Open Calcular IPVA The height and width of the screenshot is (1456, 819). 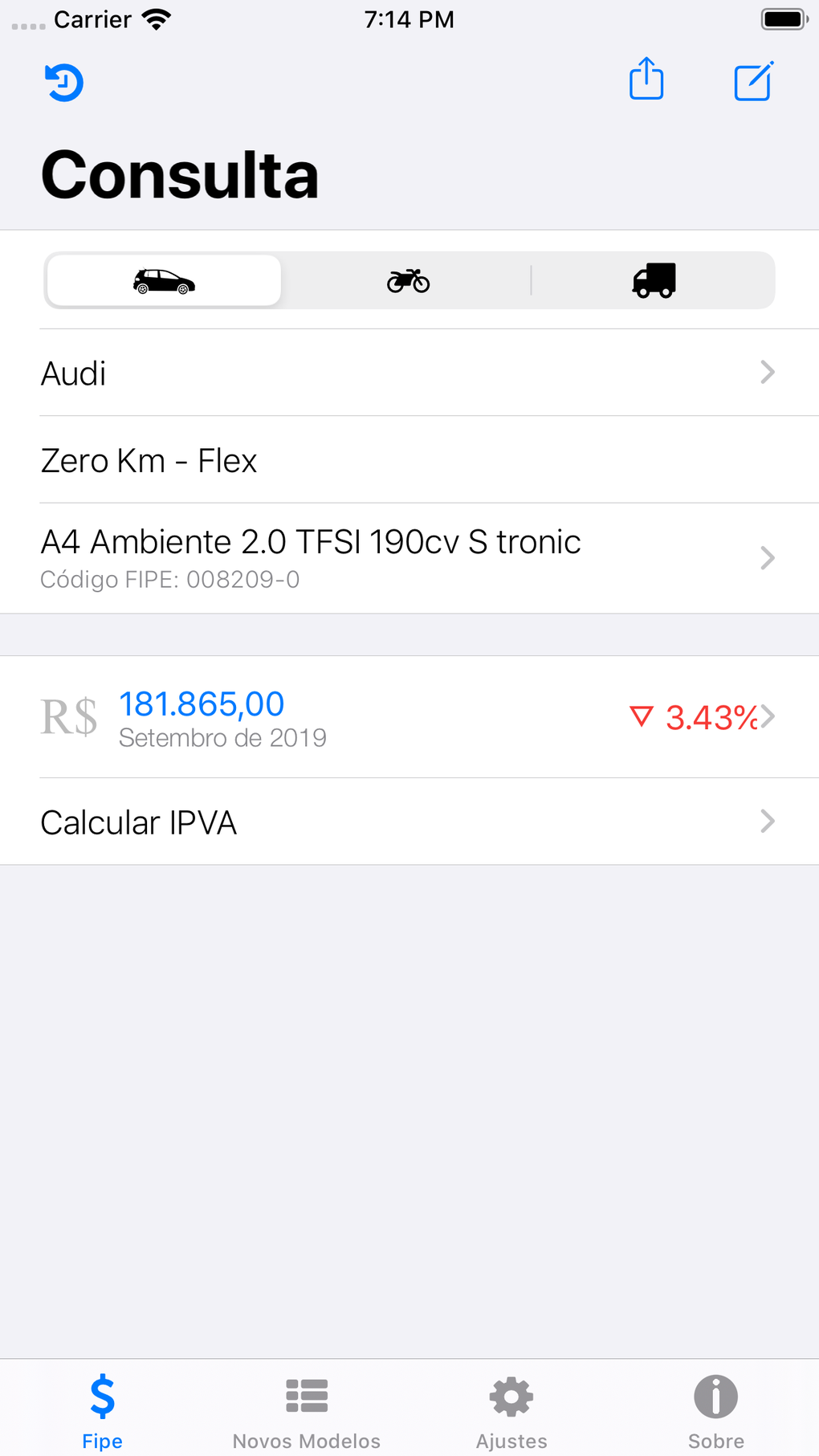point(409,821)
